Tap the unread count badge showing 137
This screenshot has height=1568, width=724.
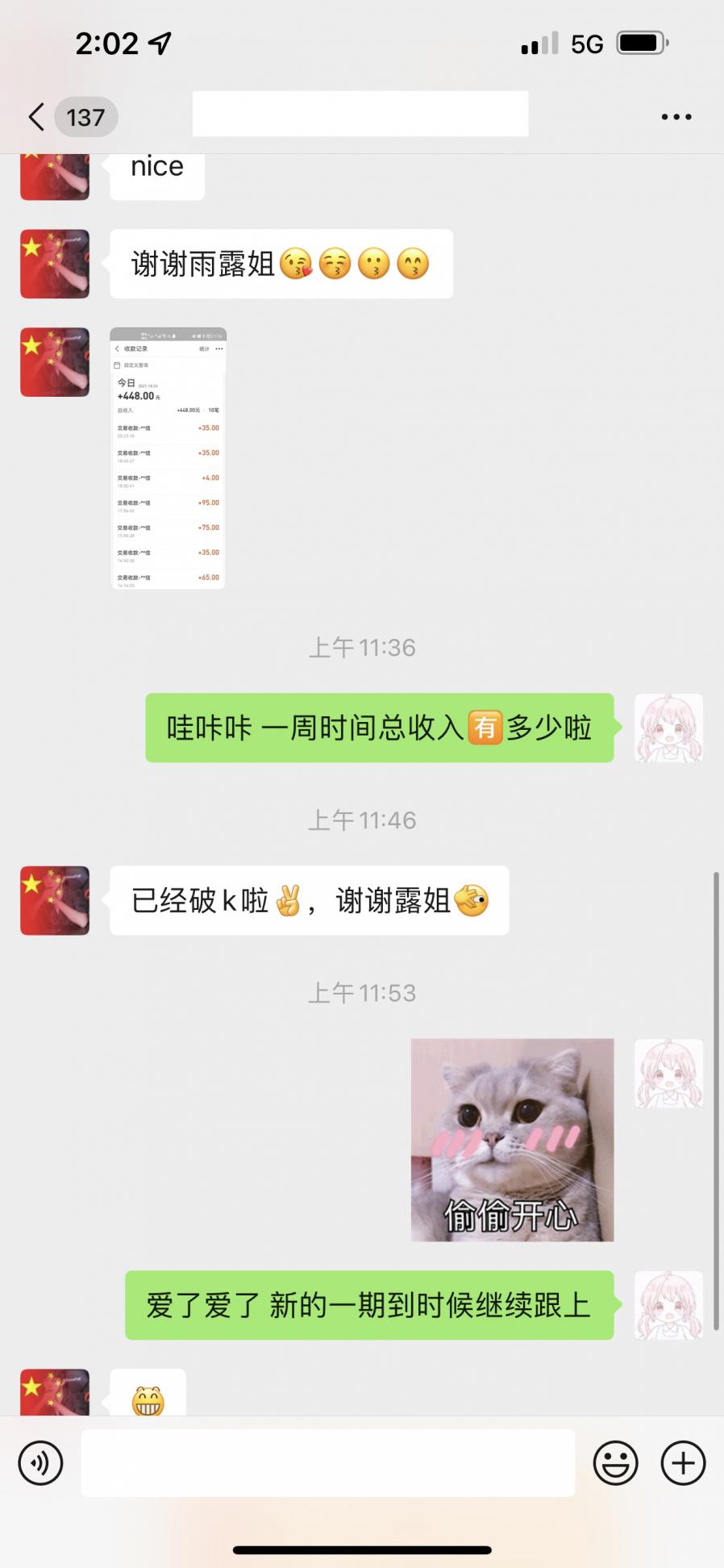click(x=85, y=117)
